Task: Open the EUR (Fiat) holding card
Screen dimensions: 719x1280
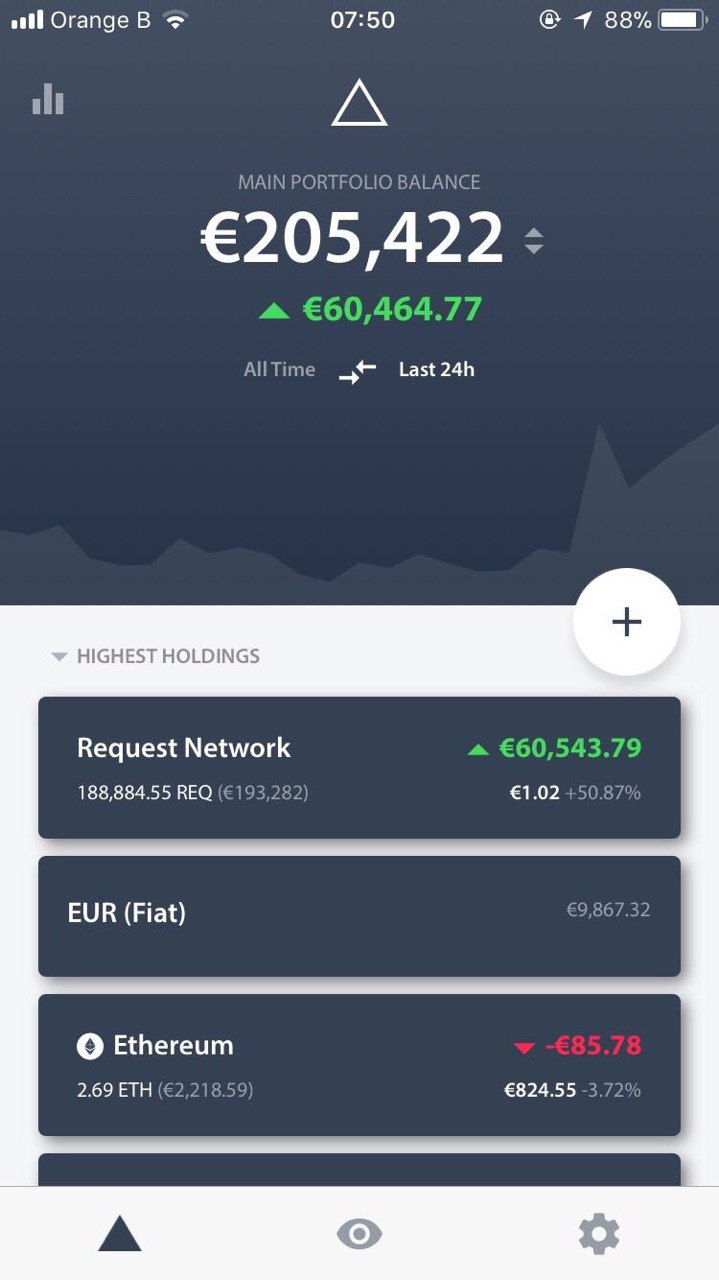Action: [x=359, y=916]
